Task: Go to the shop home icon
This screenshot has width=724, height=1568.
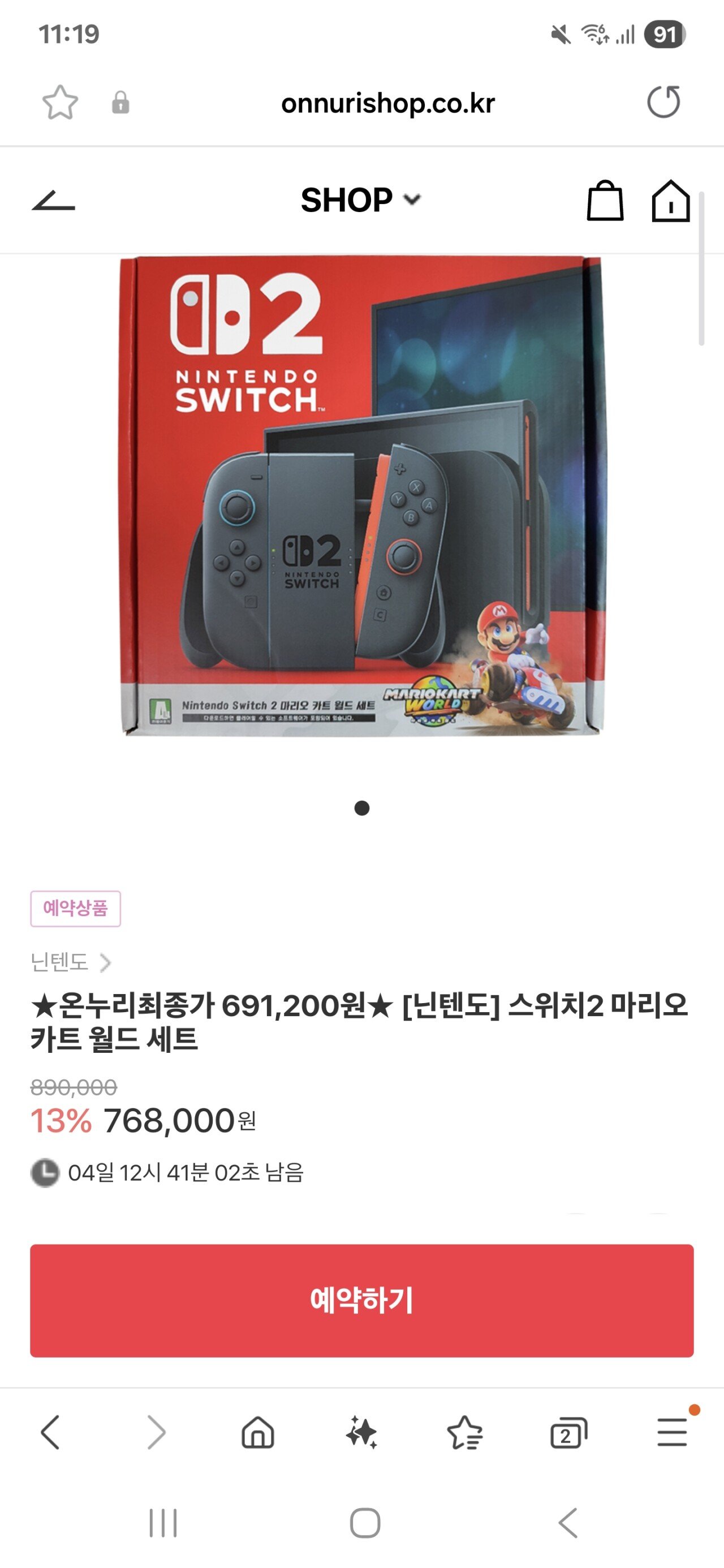Action: (x=670, y=200)
